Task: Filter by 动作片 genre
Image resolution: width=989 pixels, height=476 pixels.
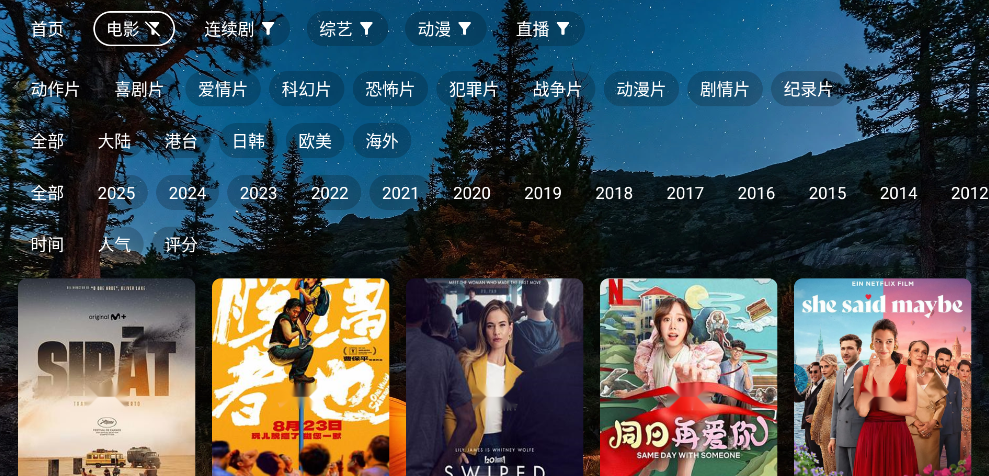Action: coord(55,89)
